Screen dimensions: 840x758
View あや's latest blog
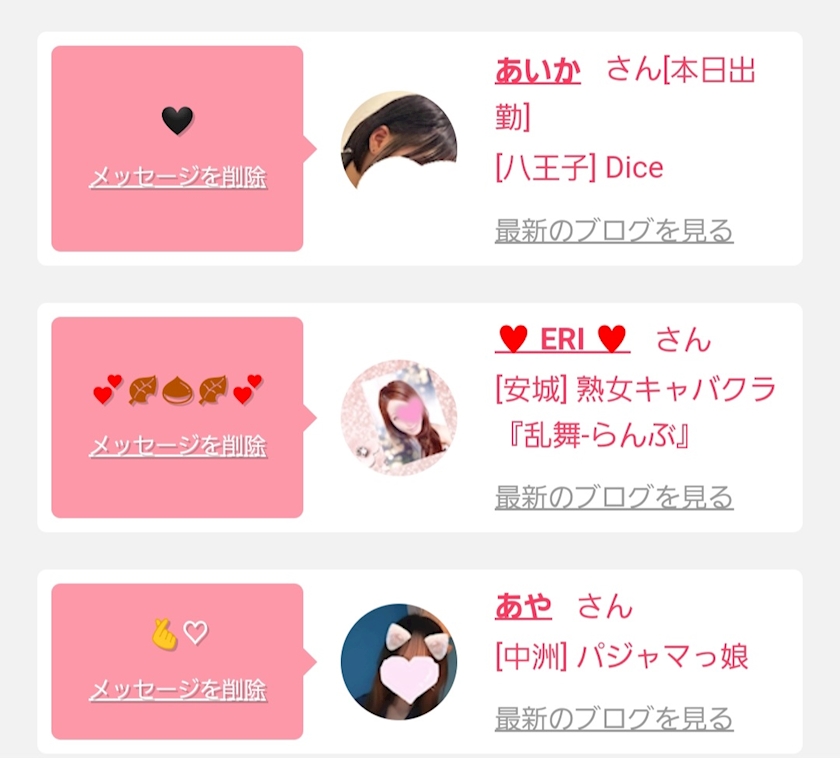614,719
